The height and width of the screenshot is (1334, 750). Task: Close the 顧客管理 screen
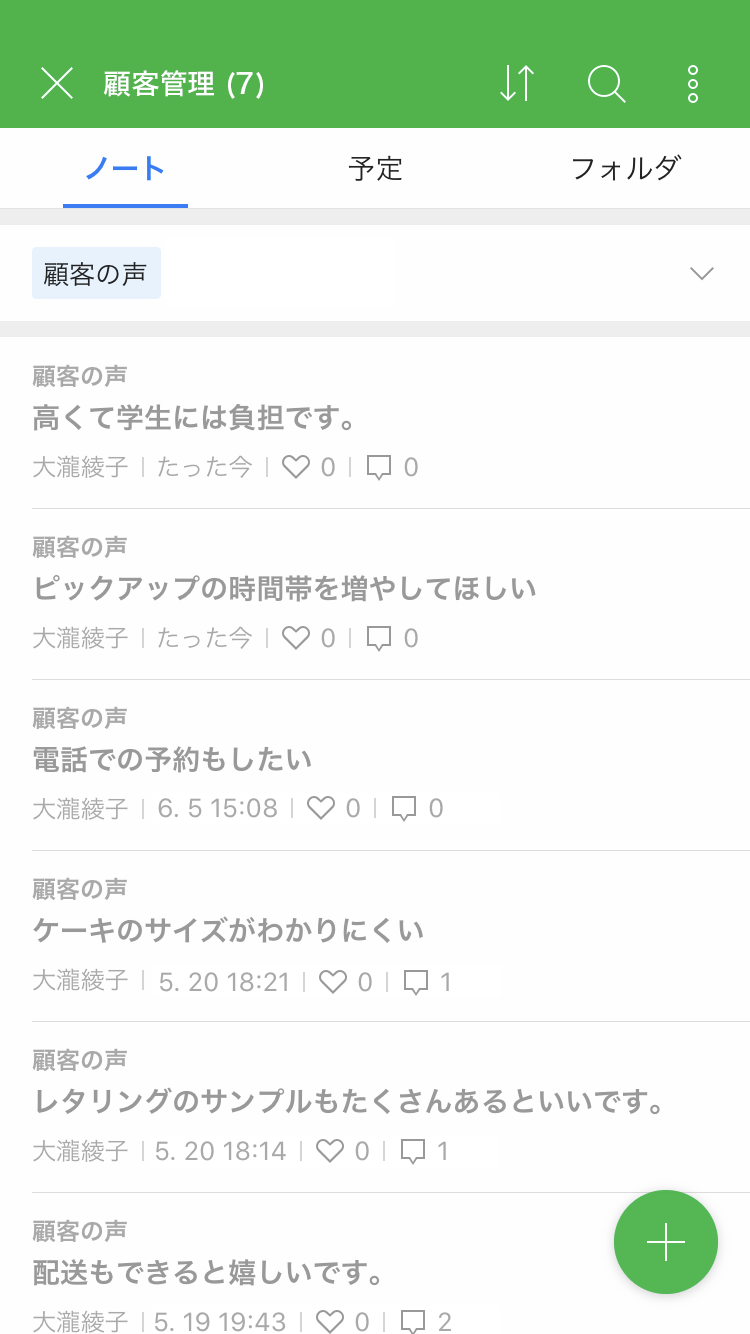click(x=57, y=84)
